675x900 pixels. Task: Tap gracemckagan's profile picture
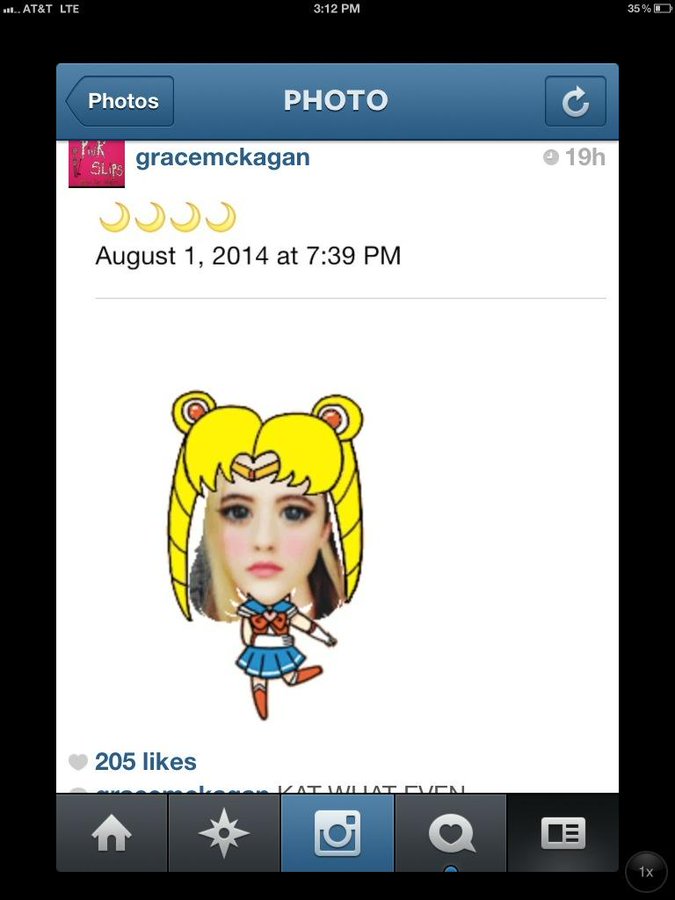(x=96, y=164)
